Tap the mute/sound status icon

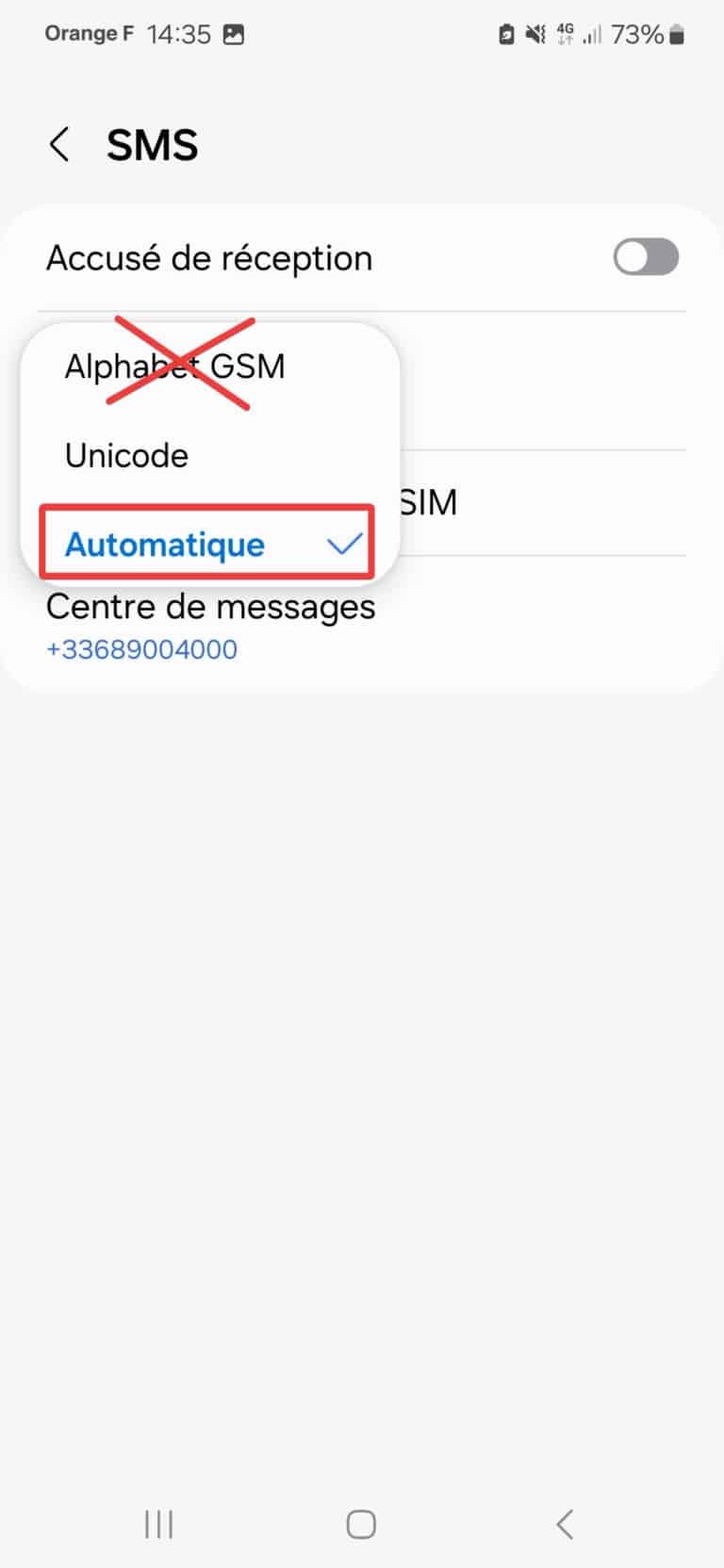point(534,34)
